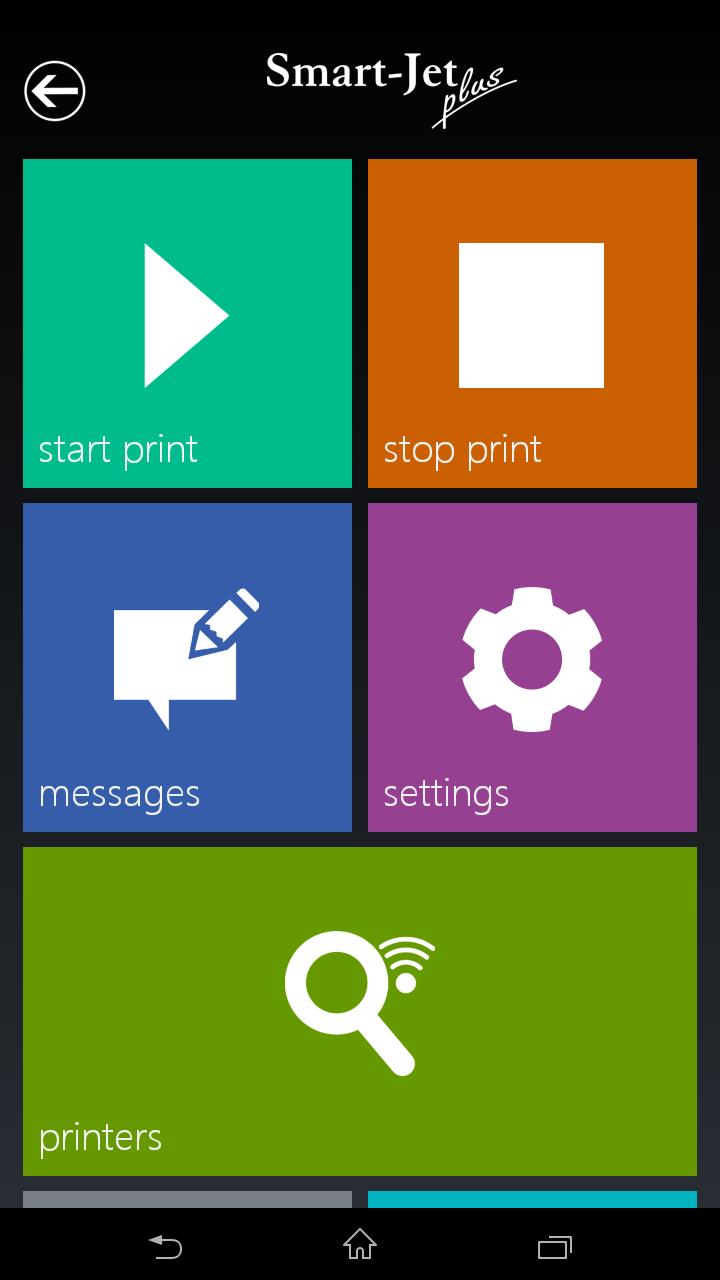Start printing with the green tile
The image size is (720, 1280).
(187, 323)
